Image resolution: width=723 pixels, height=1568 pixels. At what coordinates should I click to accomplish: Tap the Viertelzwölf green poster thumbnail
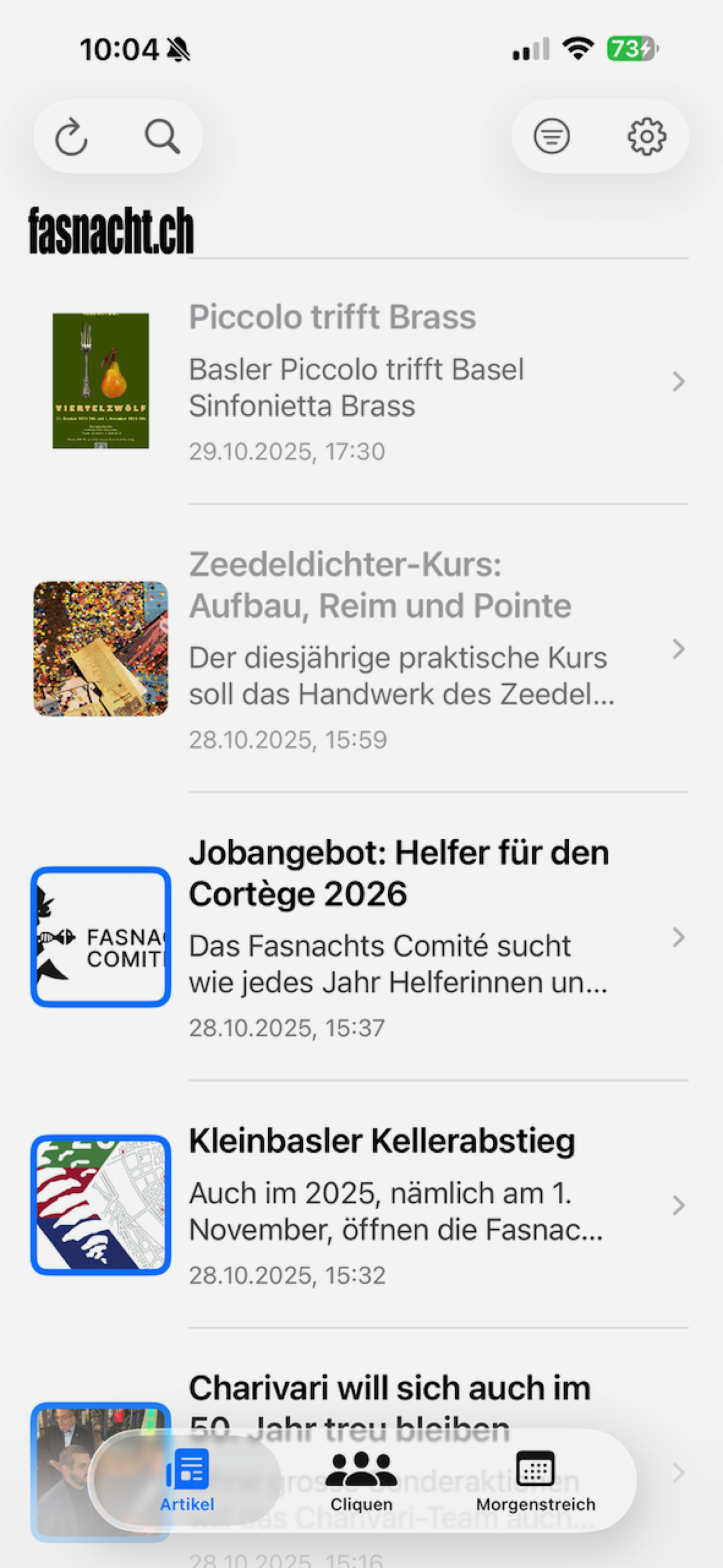pos(100,380)
